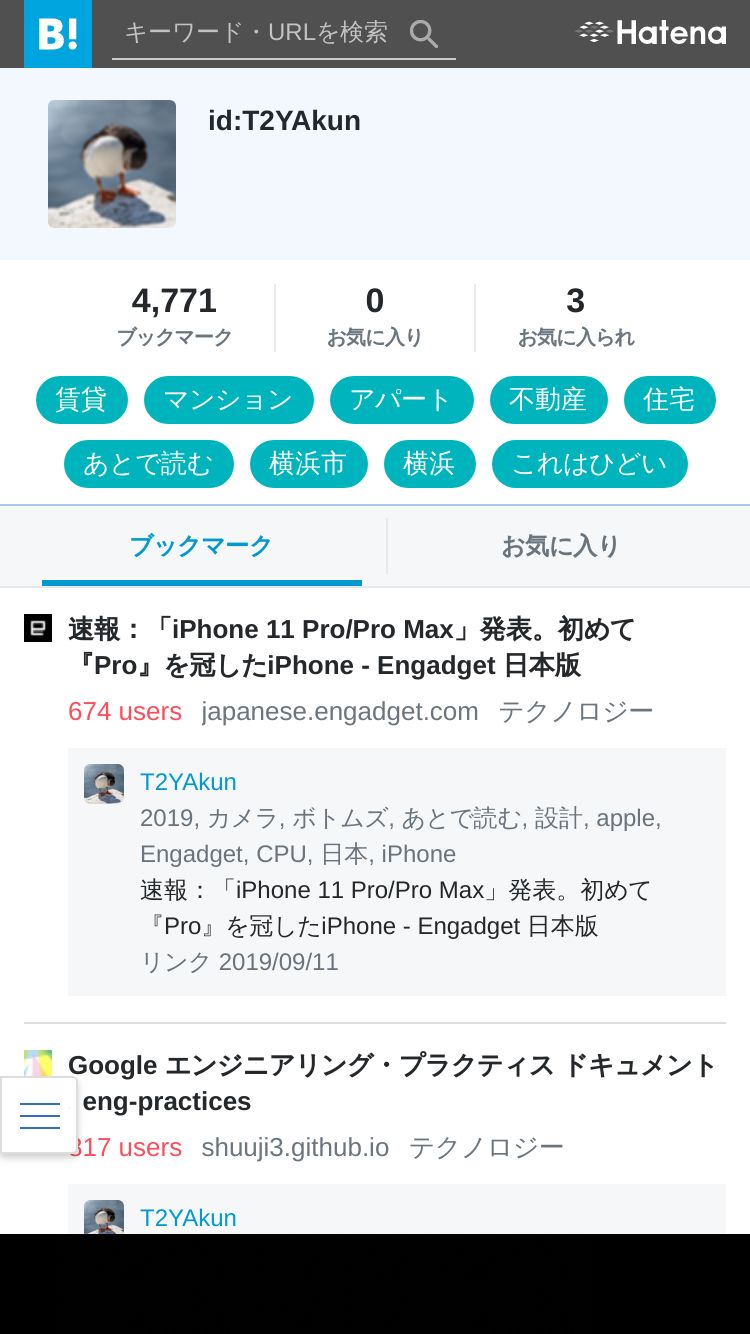Open the hamburger drawer menu button
The image size is (750, 1334).
click(40, 1115)
